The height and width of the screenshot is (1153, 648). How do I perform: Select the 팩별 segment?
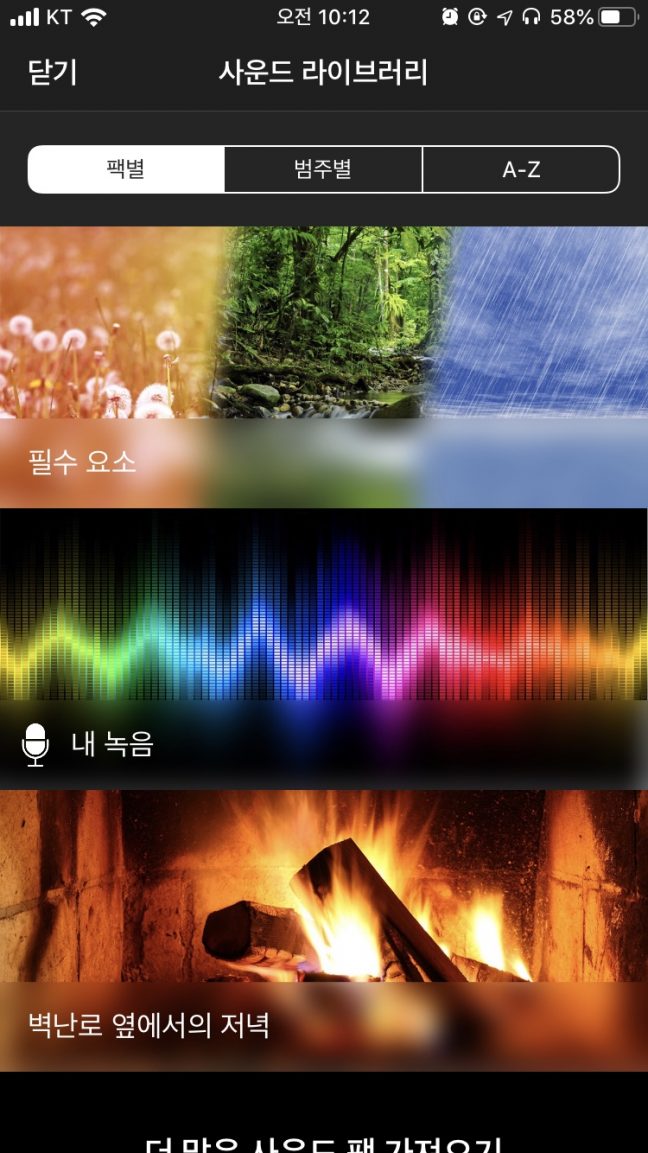click(x=126, y=169)
